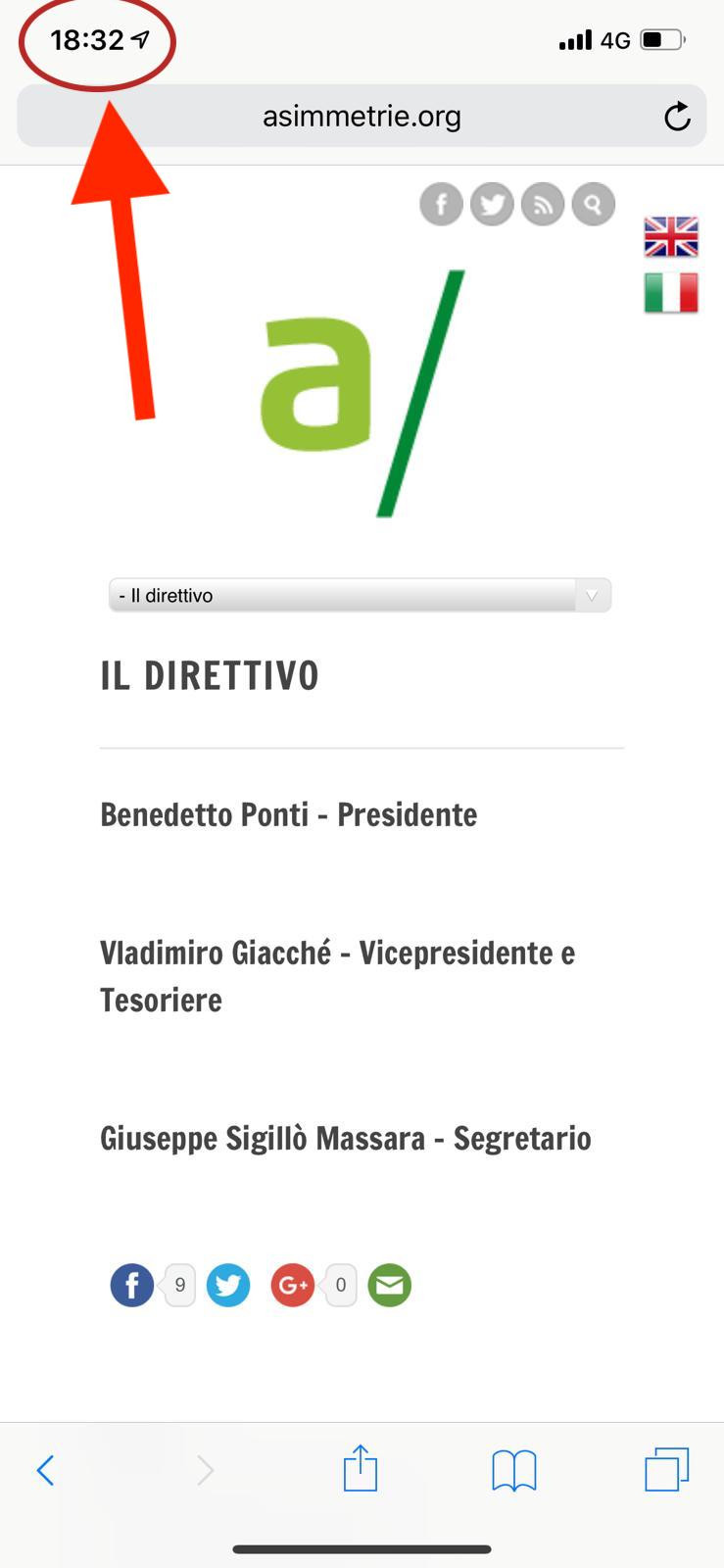
Task: Send the page via the green email button
Action: tap(390, 1285)
